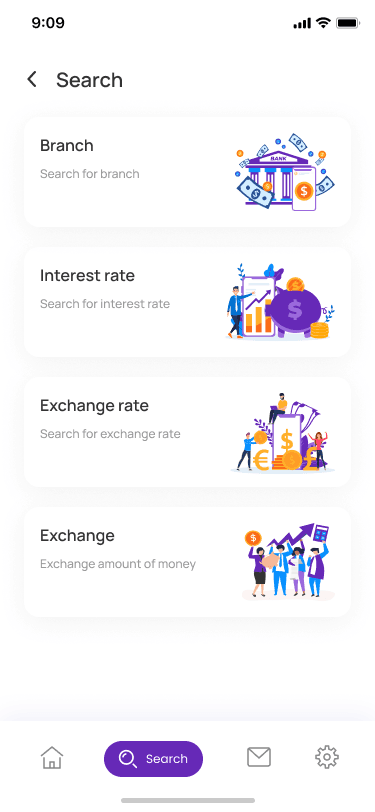Tap the Search tab in bottom navigation
The height and width of the screenshot is (812, 375).
(x=153, y=759)
